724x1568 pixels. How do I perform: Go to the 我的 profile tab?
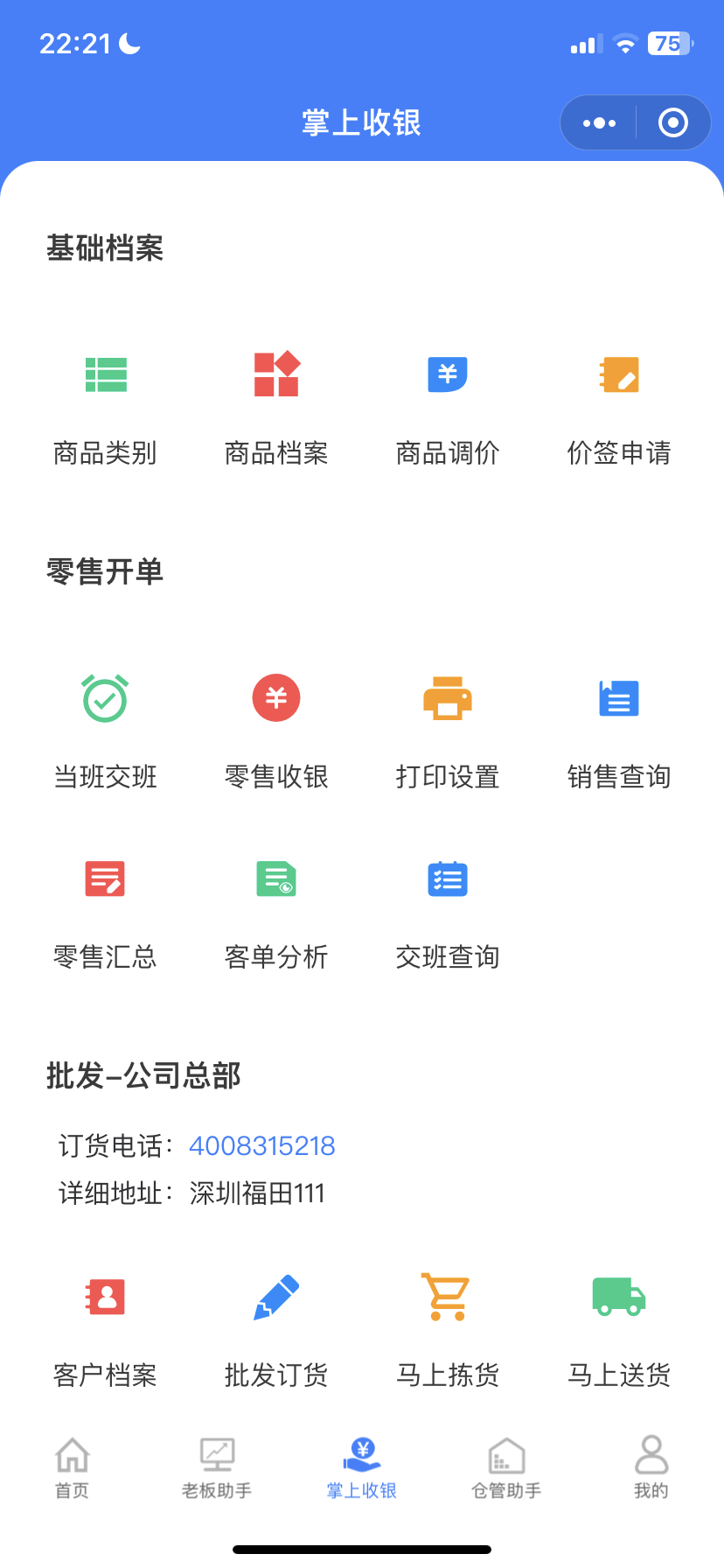[x=651, y=1467]
